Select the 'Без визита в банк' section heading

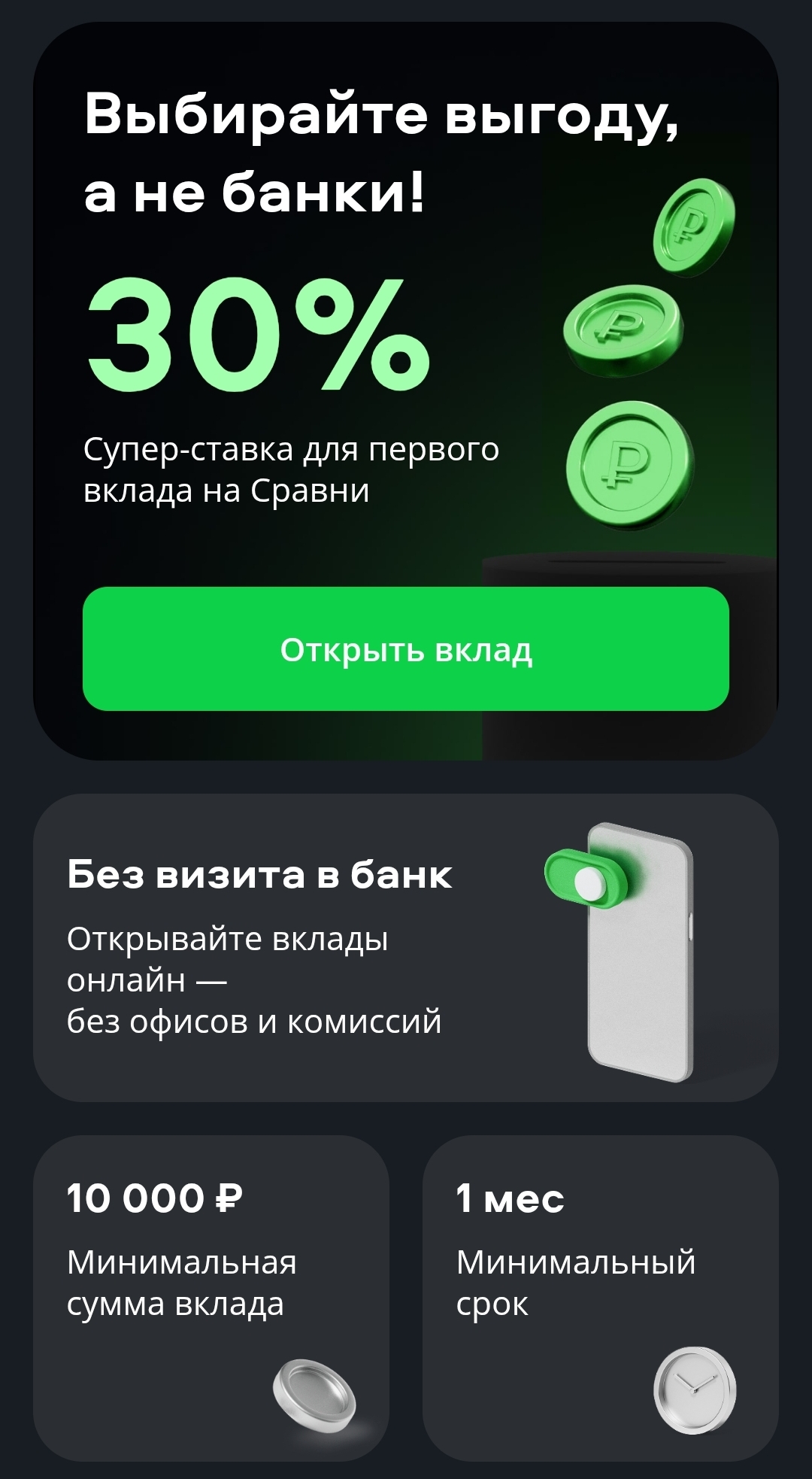pyautogui.click(x=259, y=876)
